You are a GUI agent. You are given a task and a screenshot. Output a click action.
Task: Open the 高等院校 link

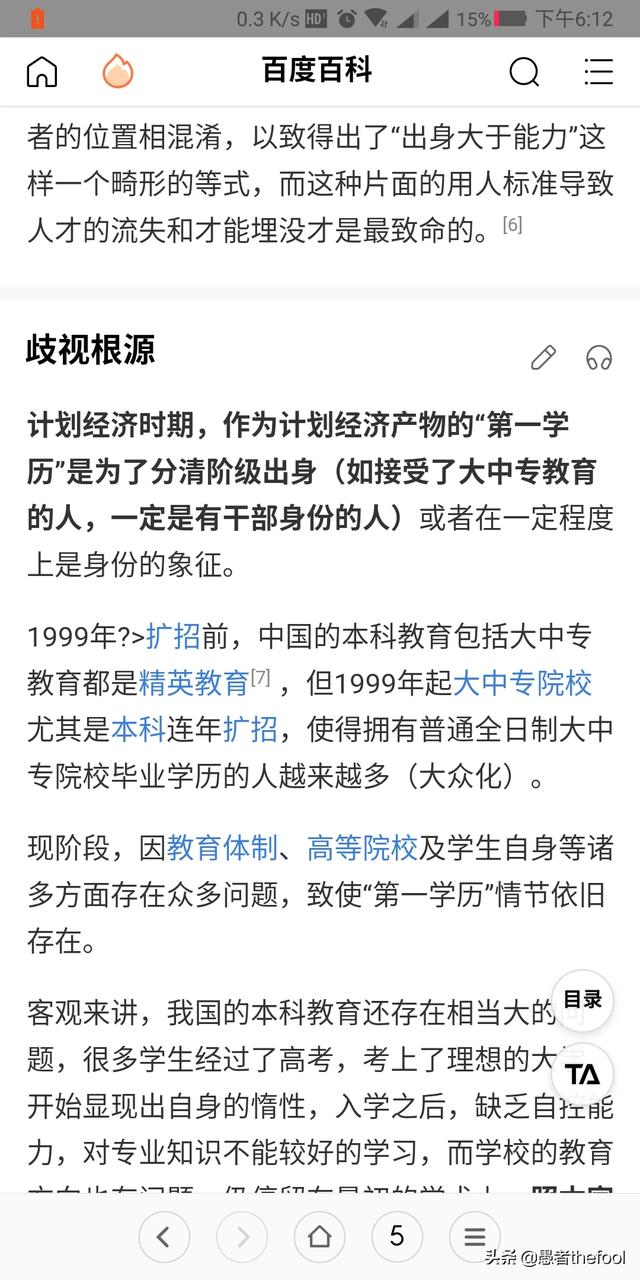[x=362, y=849]
